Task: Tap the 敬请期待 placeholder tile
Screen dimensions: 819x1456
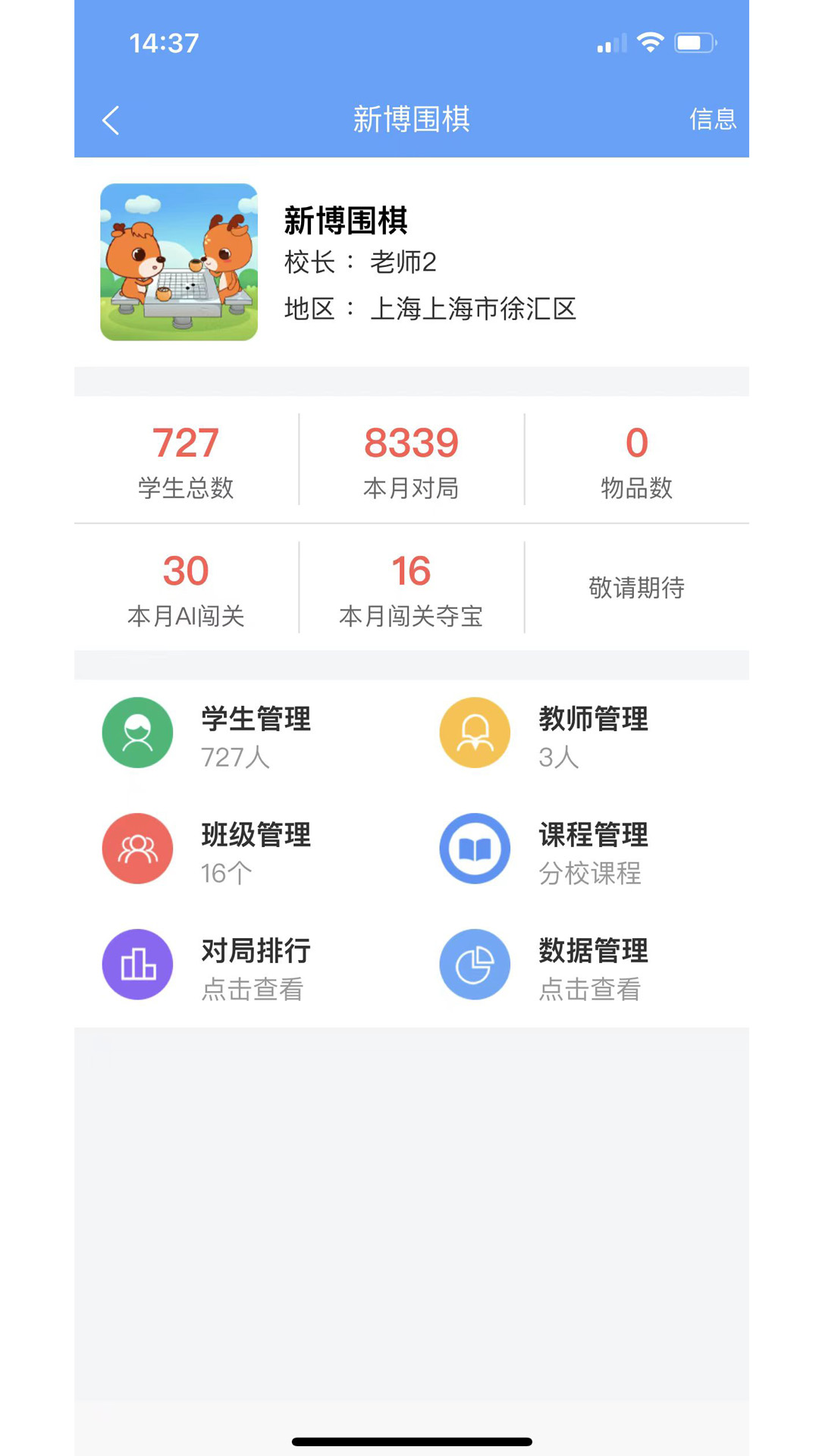Action: point(638,587)
